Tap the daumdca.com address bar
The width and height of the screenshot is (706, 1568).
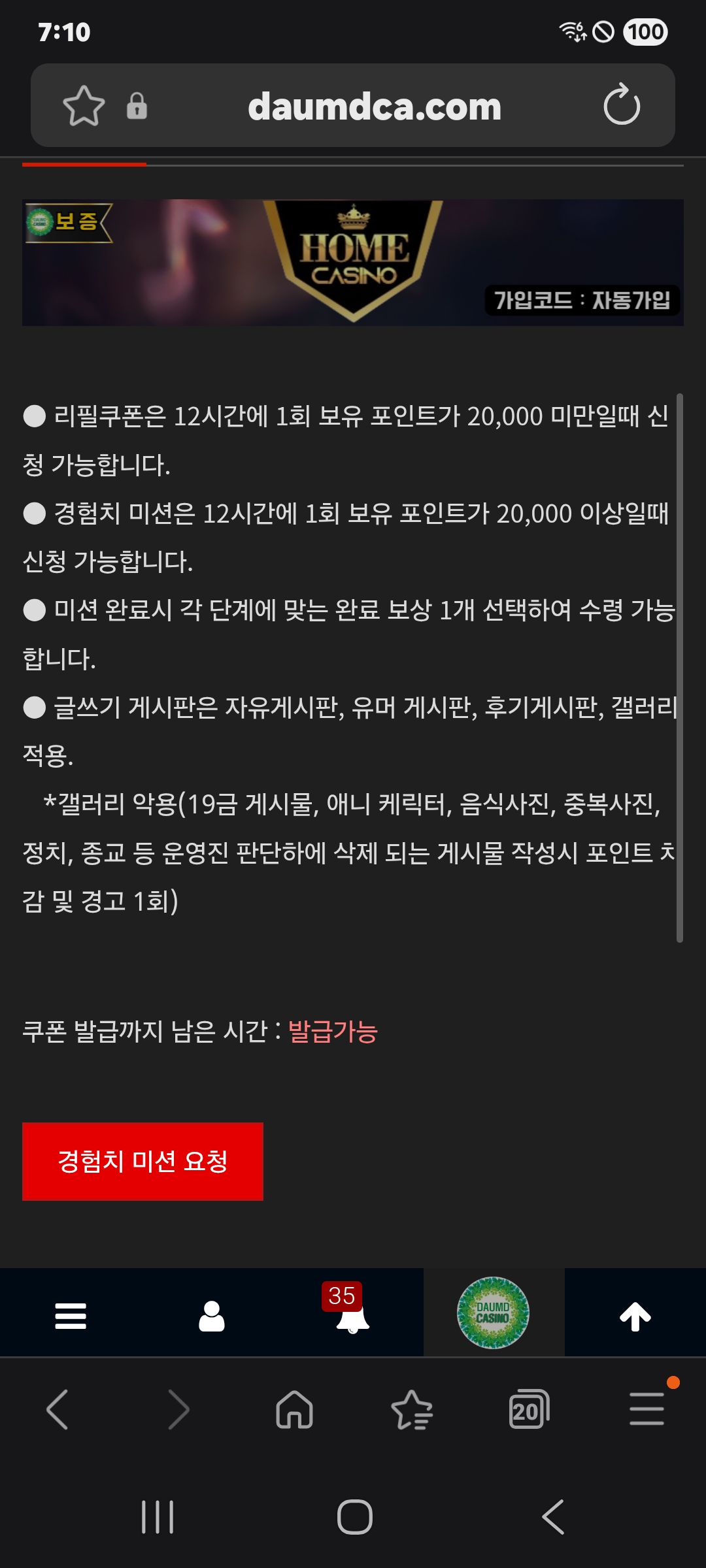[374, 106]
